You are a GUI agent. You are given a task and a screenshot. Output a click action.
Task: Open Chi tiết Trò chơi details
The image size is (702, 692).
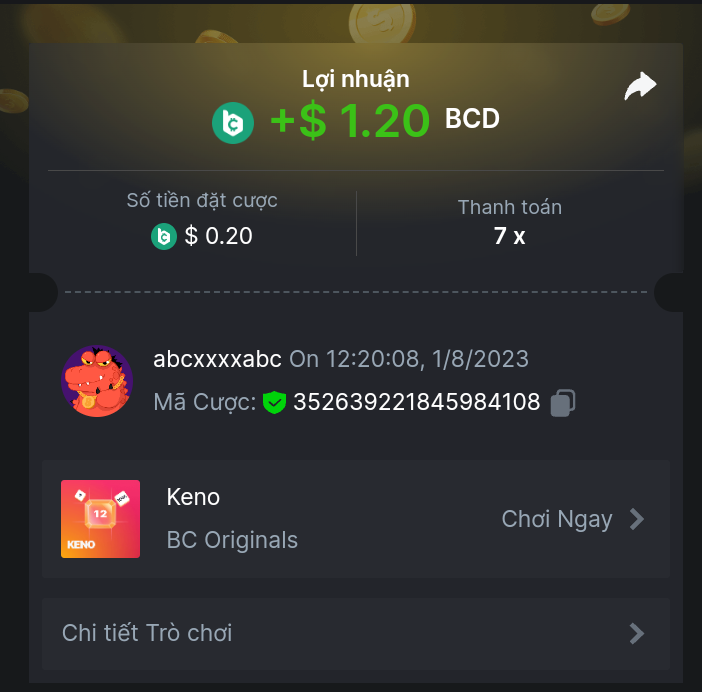click(x=355, y=633)
